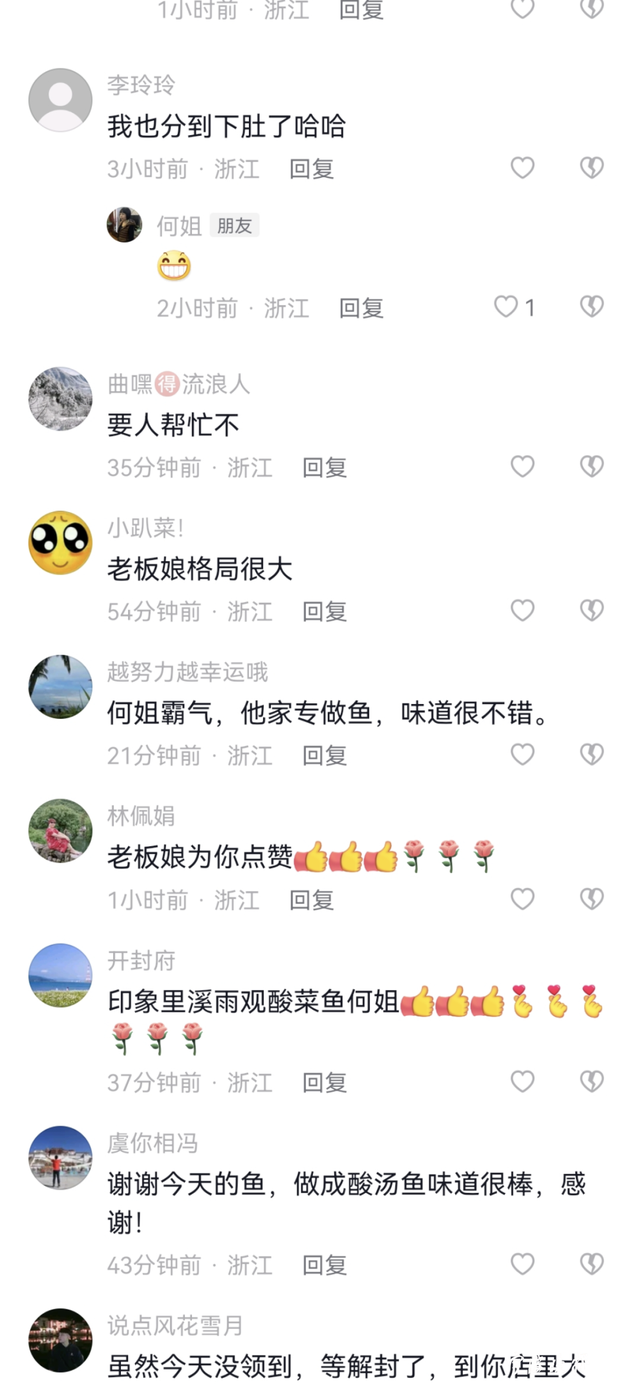Like 李玲玲's comment
Image resolution: width=640 pixels, height=1385 pixels.
pos(522,168)
